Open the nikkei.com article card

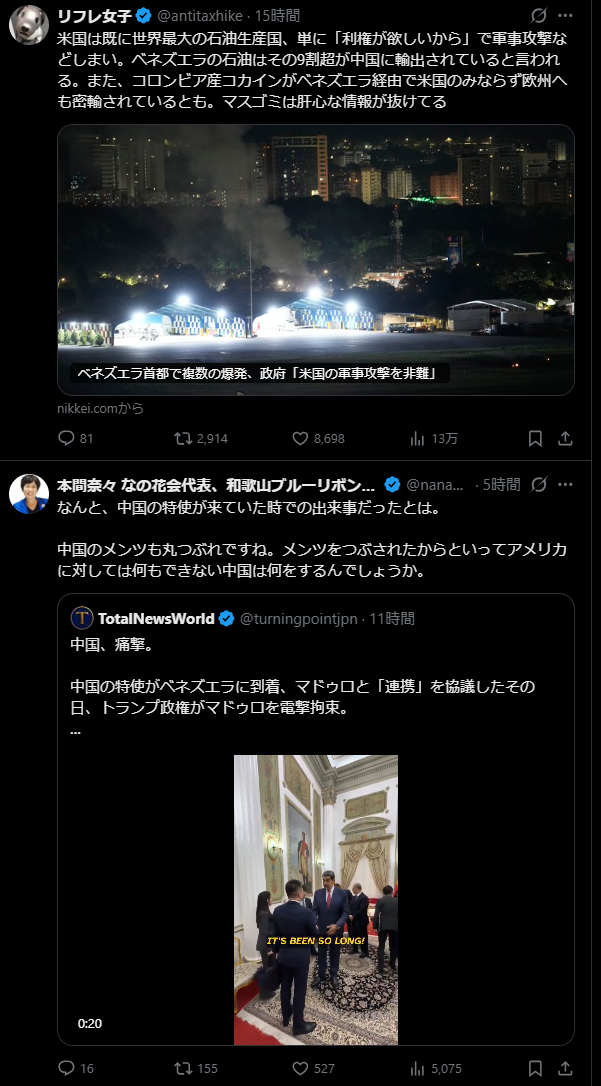[x=316, y=258]
